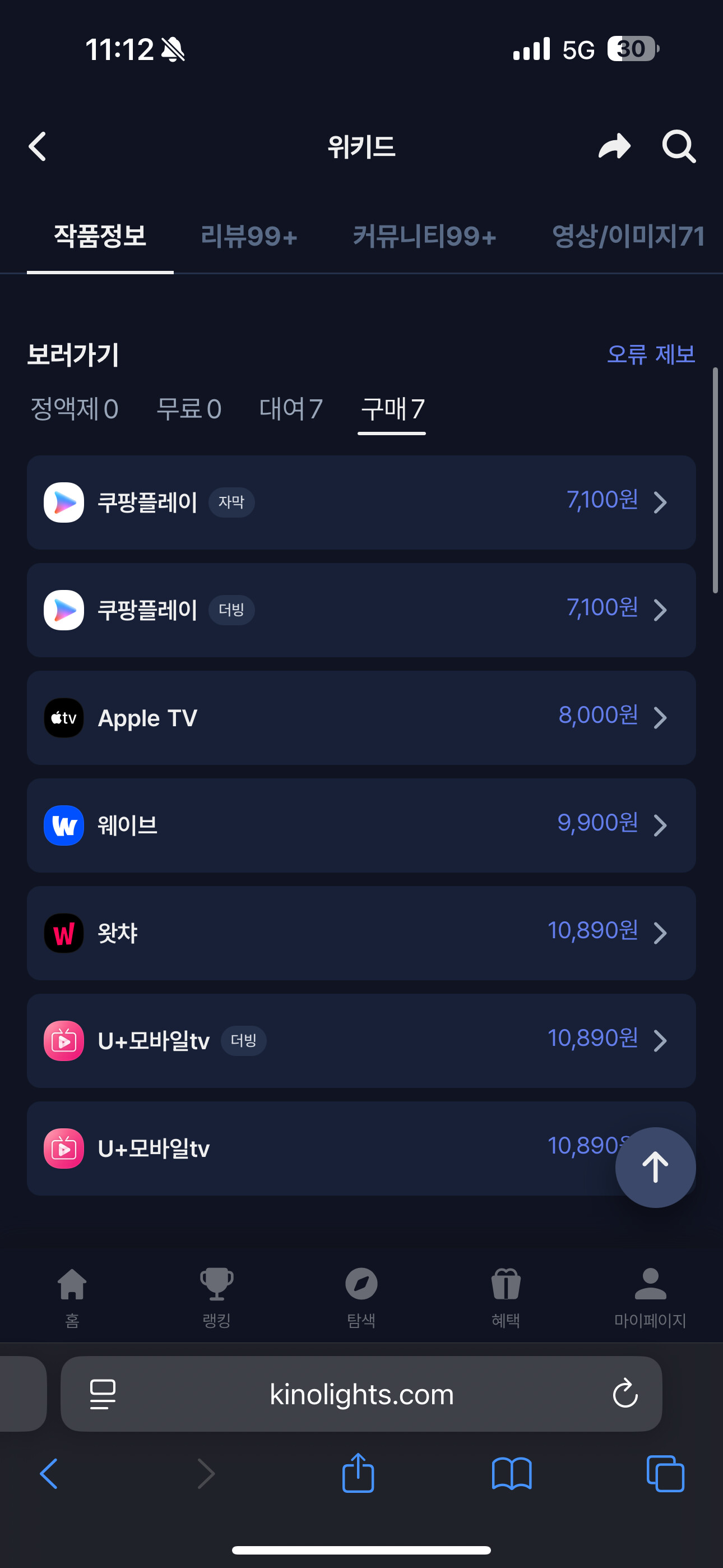Image resolution: width=723 pixels, height=1568 pixels.
Task: Open search from the header magnifier
Action: click(x=679, y=147)
